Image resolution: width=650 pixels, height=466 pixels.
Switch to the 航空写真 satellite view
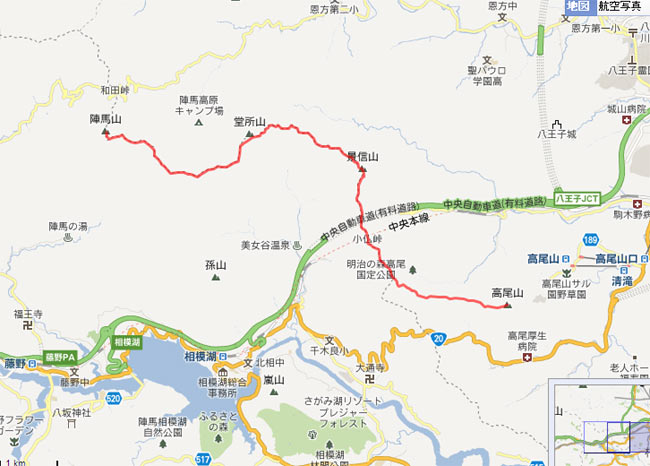621,6
